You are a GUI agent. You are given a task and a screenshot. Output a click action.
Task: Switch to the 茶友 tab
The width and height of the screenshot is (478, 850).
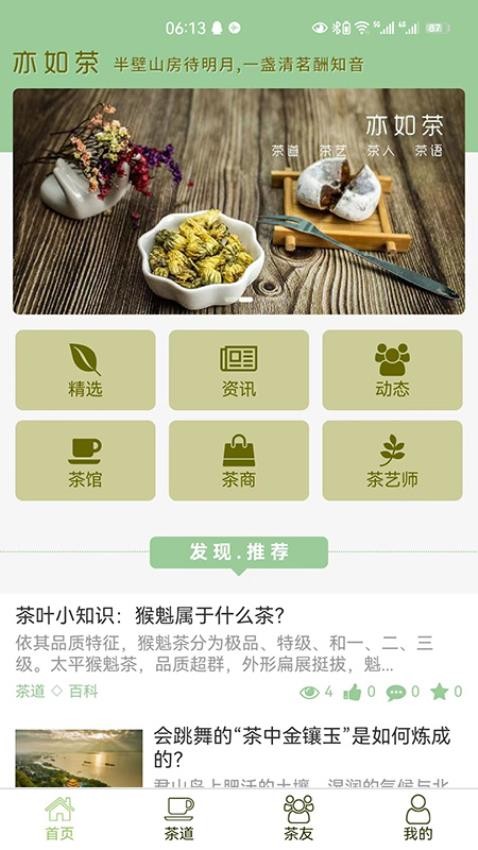click(x=299, y=819)
